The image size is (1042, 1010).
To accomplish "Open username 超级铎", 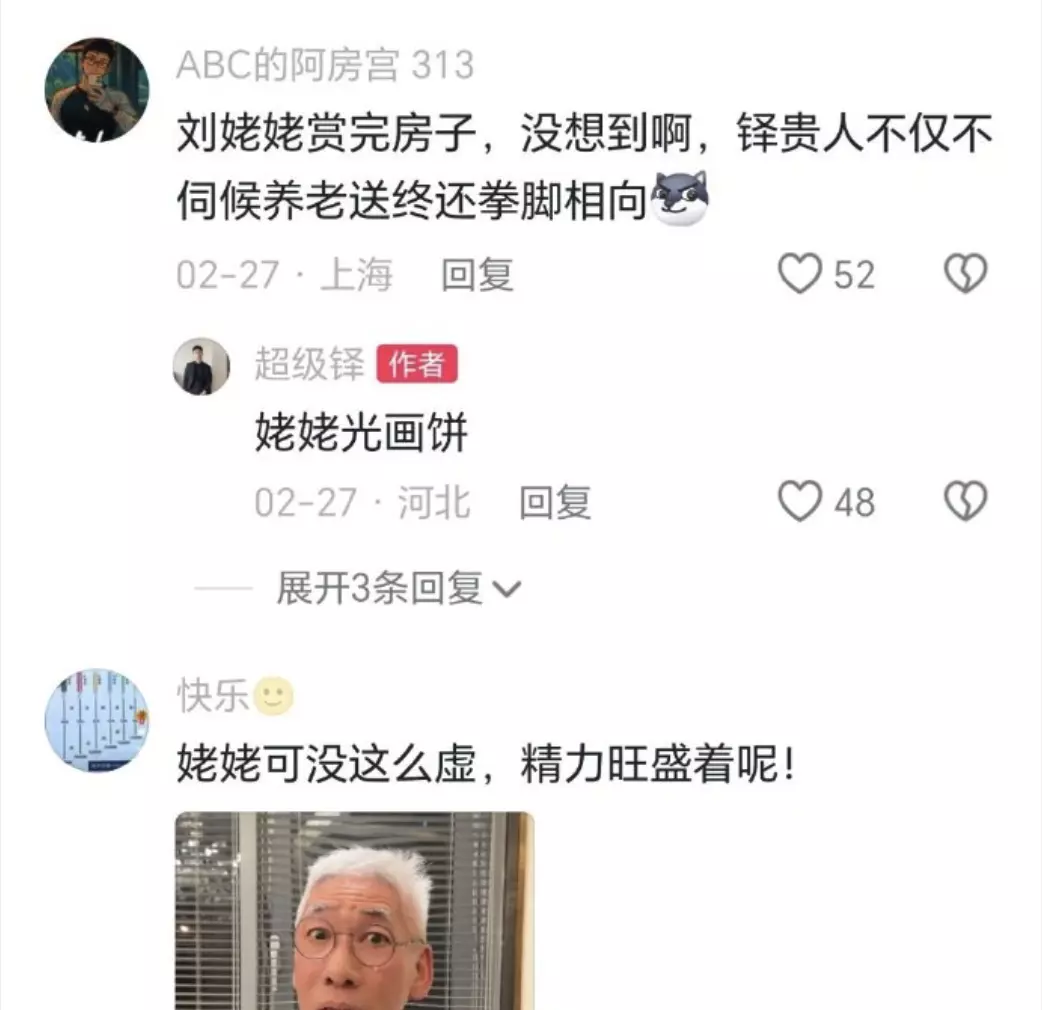I will [309, 365].
